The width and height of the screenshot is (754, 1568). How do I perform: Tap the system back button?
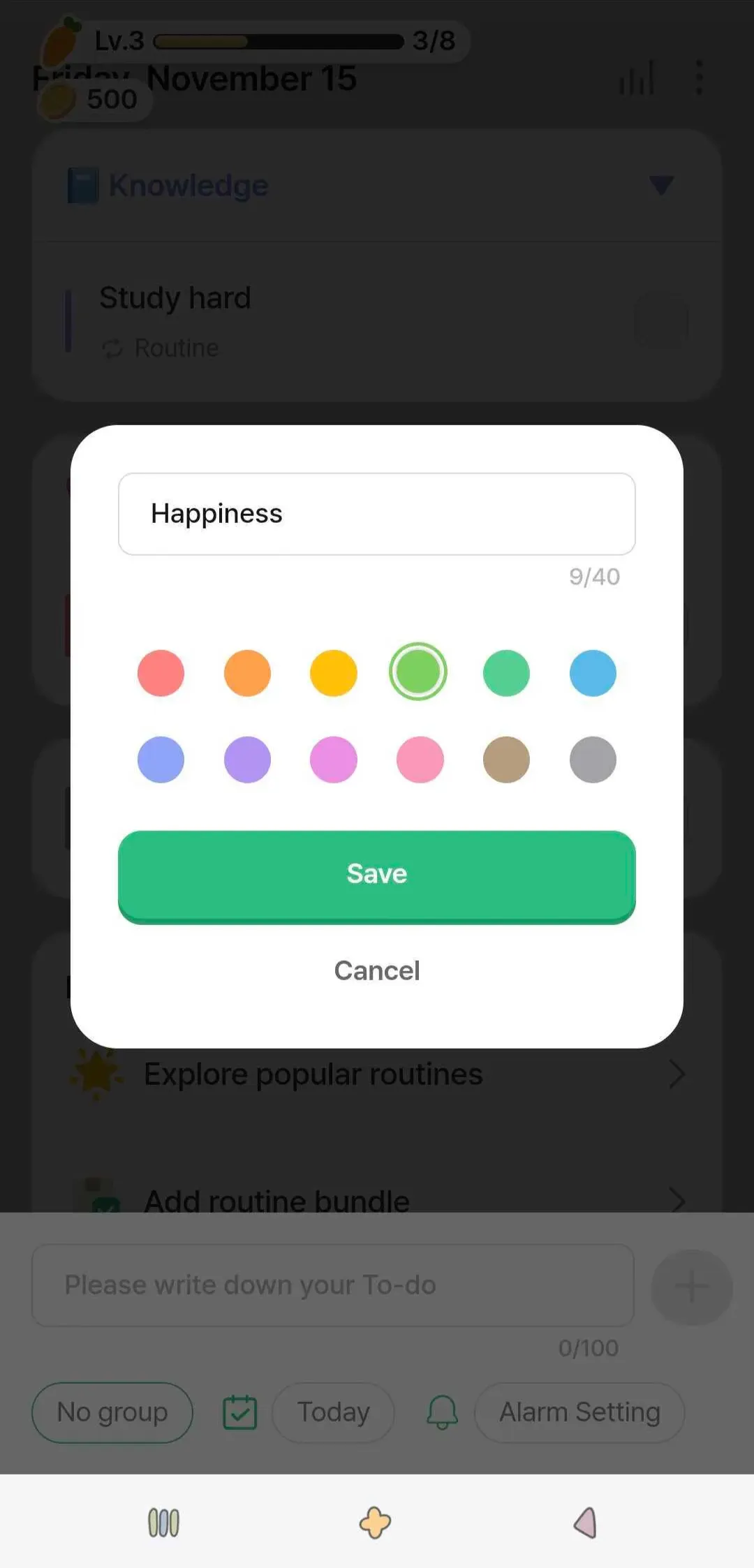click(585, 1522)
